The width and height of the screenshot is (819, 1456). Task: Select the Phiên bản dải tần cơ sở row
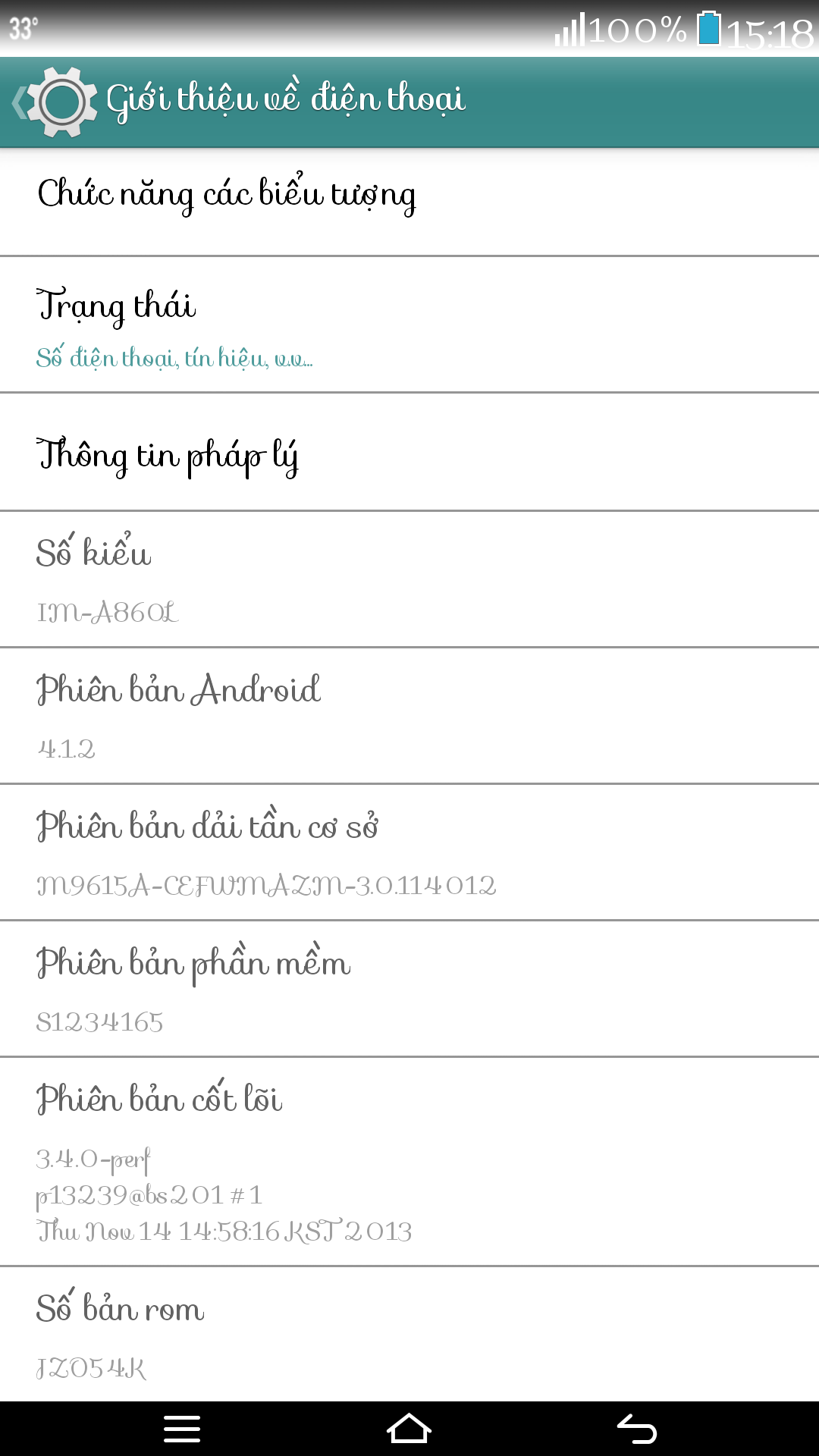[x=409, y=852]
